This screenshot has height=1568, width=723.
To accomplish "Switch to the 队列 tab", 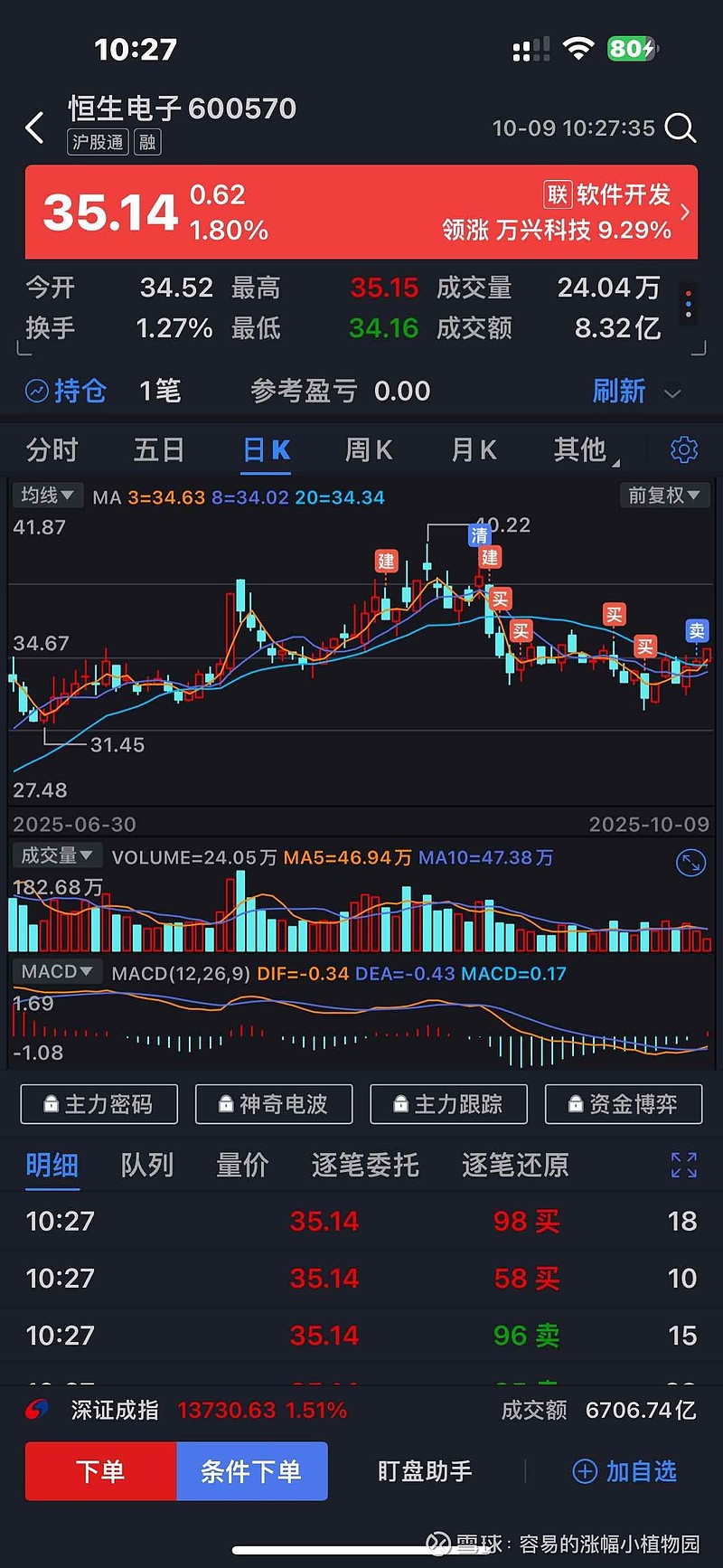I will coord(146,1165).
